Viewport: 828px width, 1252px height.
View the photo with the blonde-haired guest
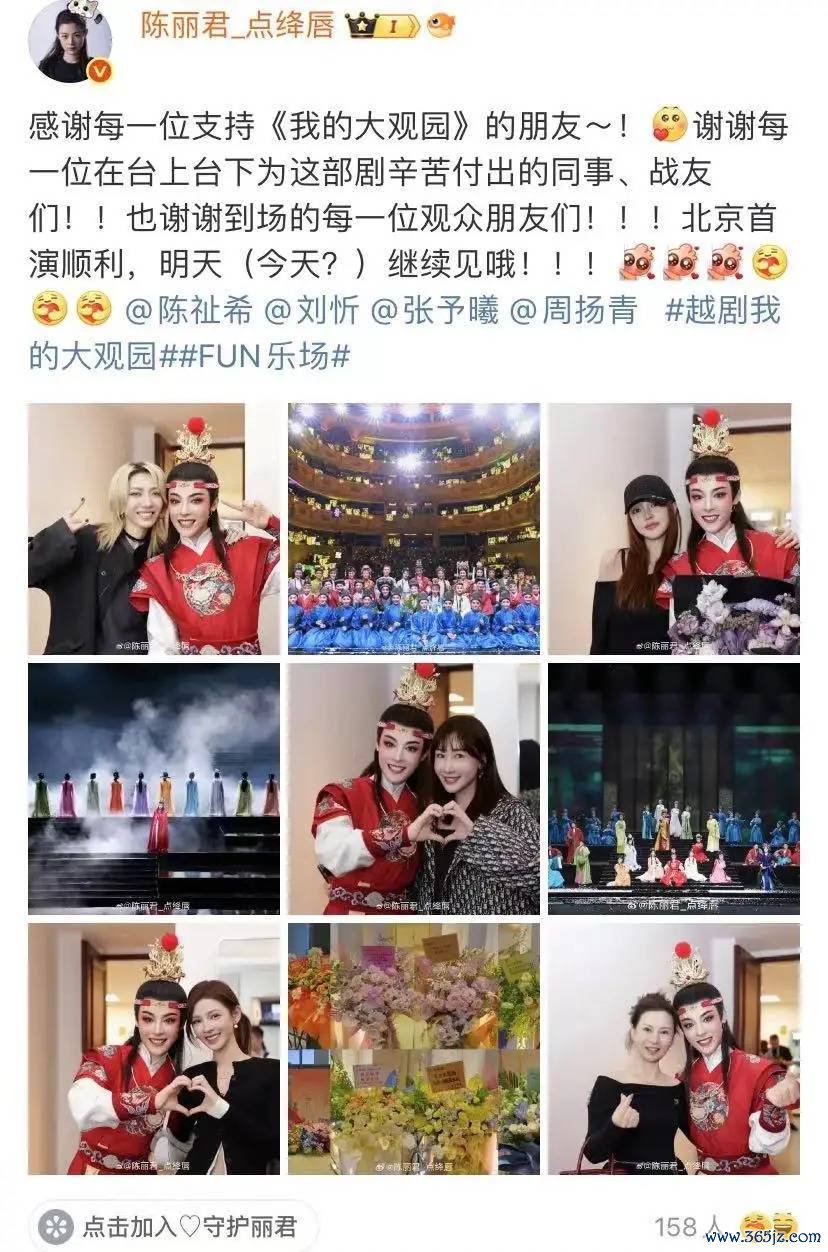[154, 529]
